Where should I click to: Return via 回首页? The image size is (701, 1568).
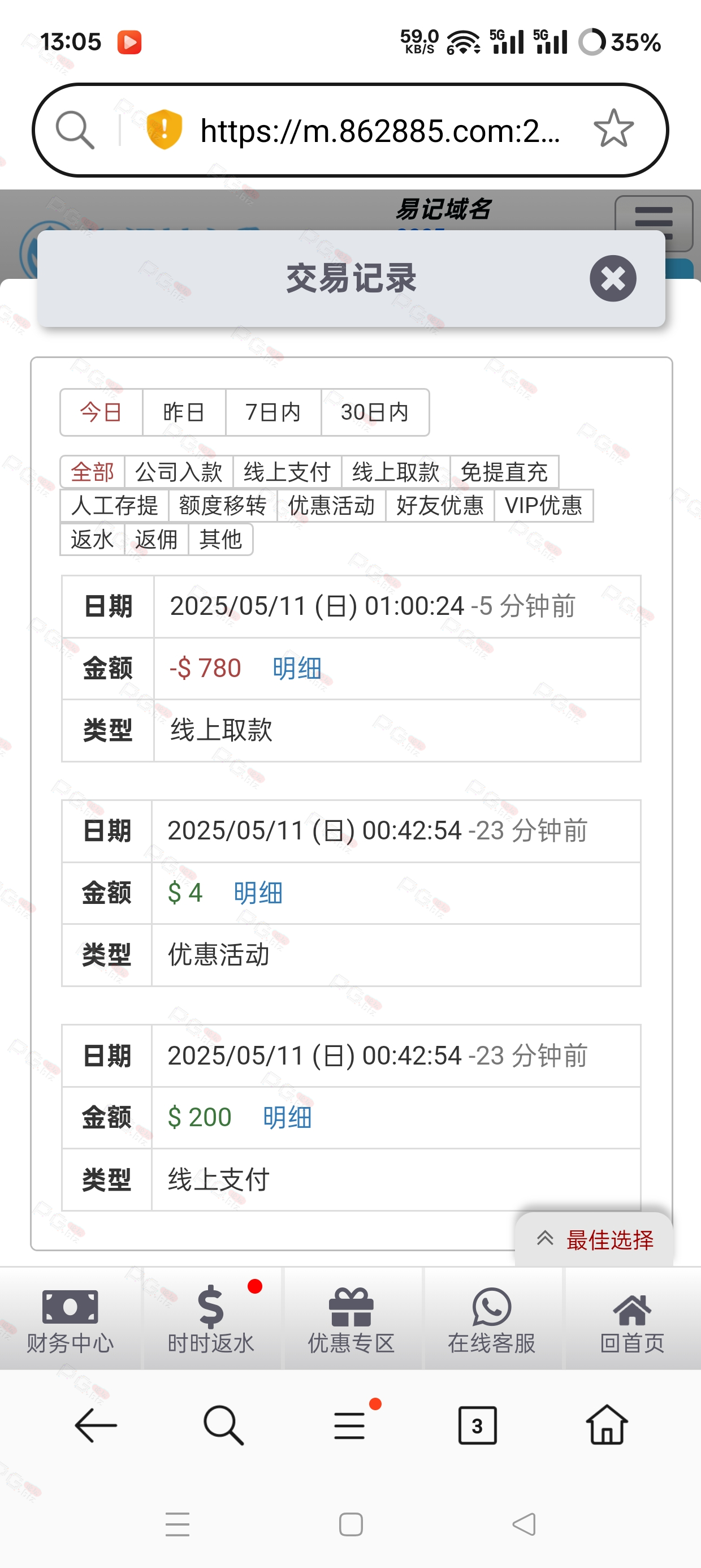point(632,1319)
